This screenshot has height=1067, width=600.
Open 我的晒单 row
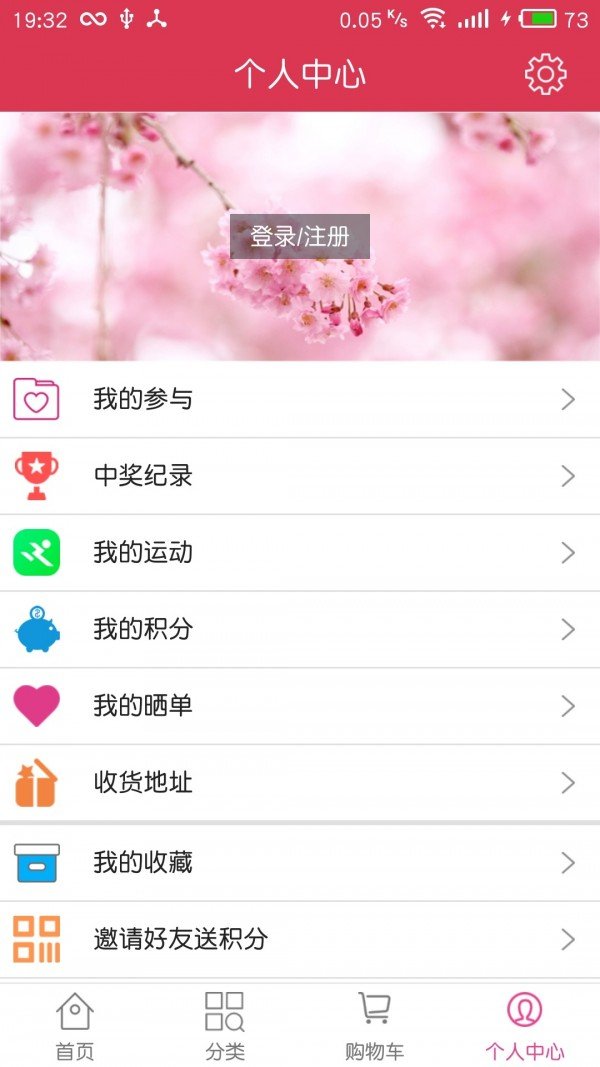[300, 706]
